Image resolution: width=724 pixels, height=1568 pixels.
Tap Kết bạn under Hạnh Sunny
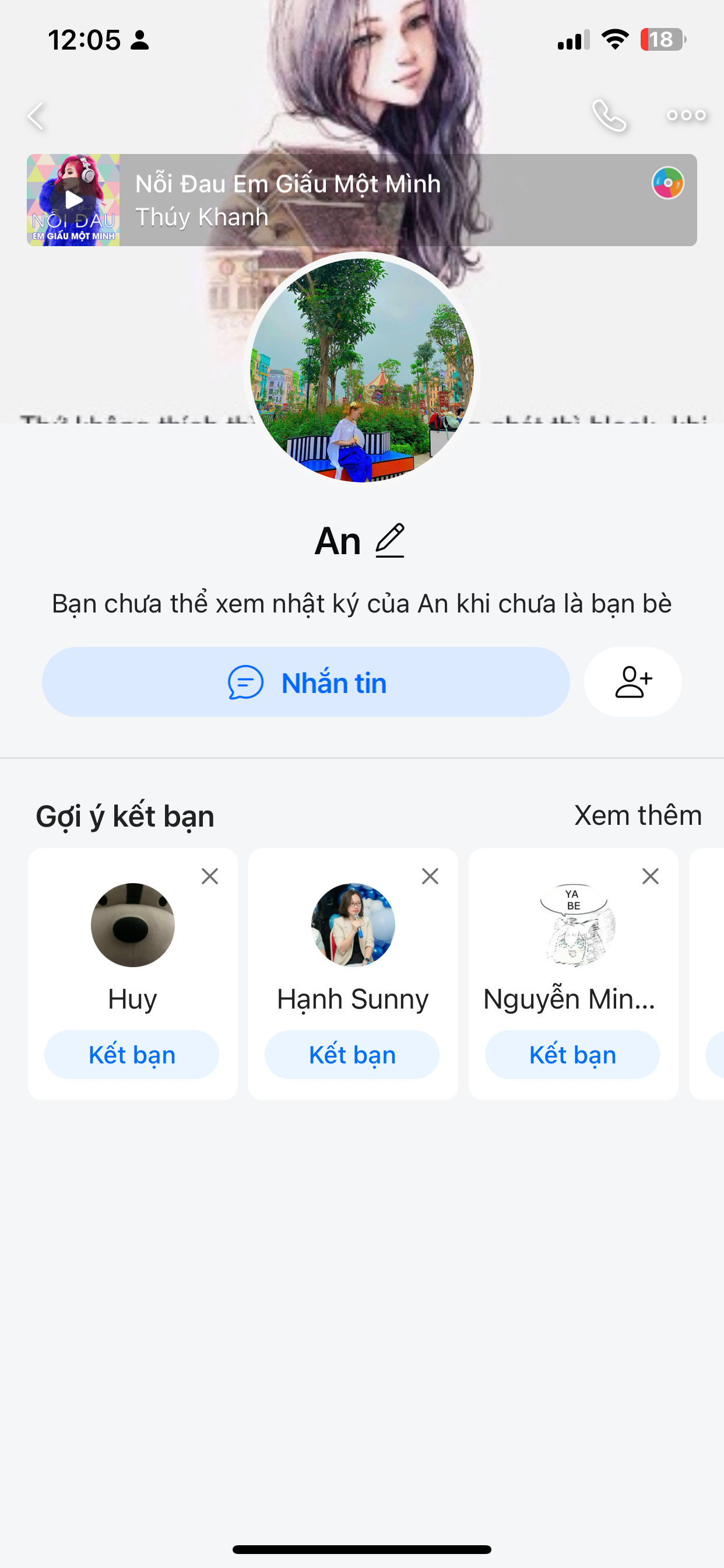(x=352, y=1055)
